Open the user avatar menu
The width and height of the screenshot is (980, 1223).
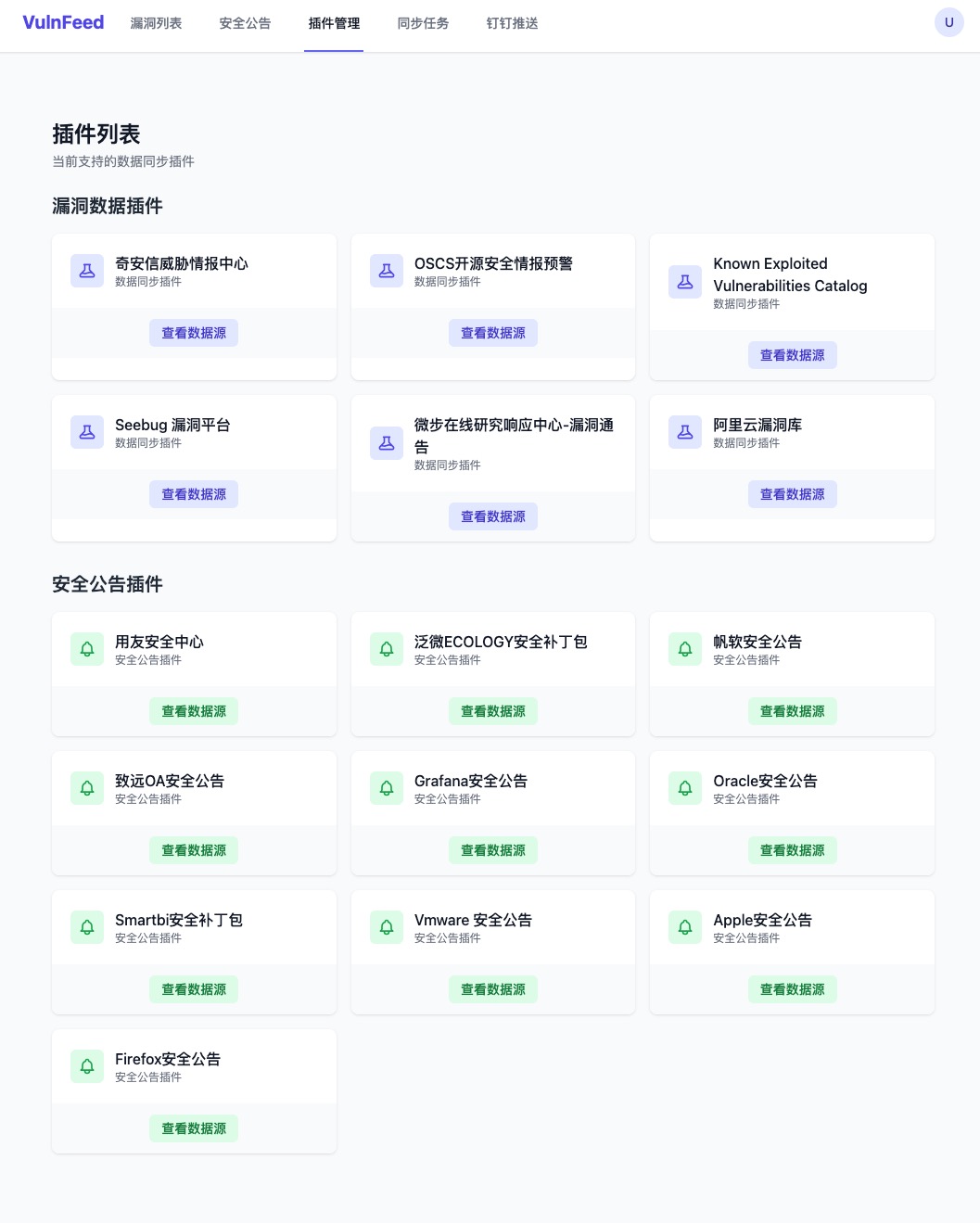coord(948,22)
